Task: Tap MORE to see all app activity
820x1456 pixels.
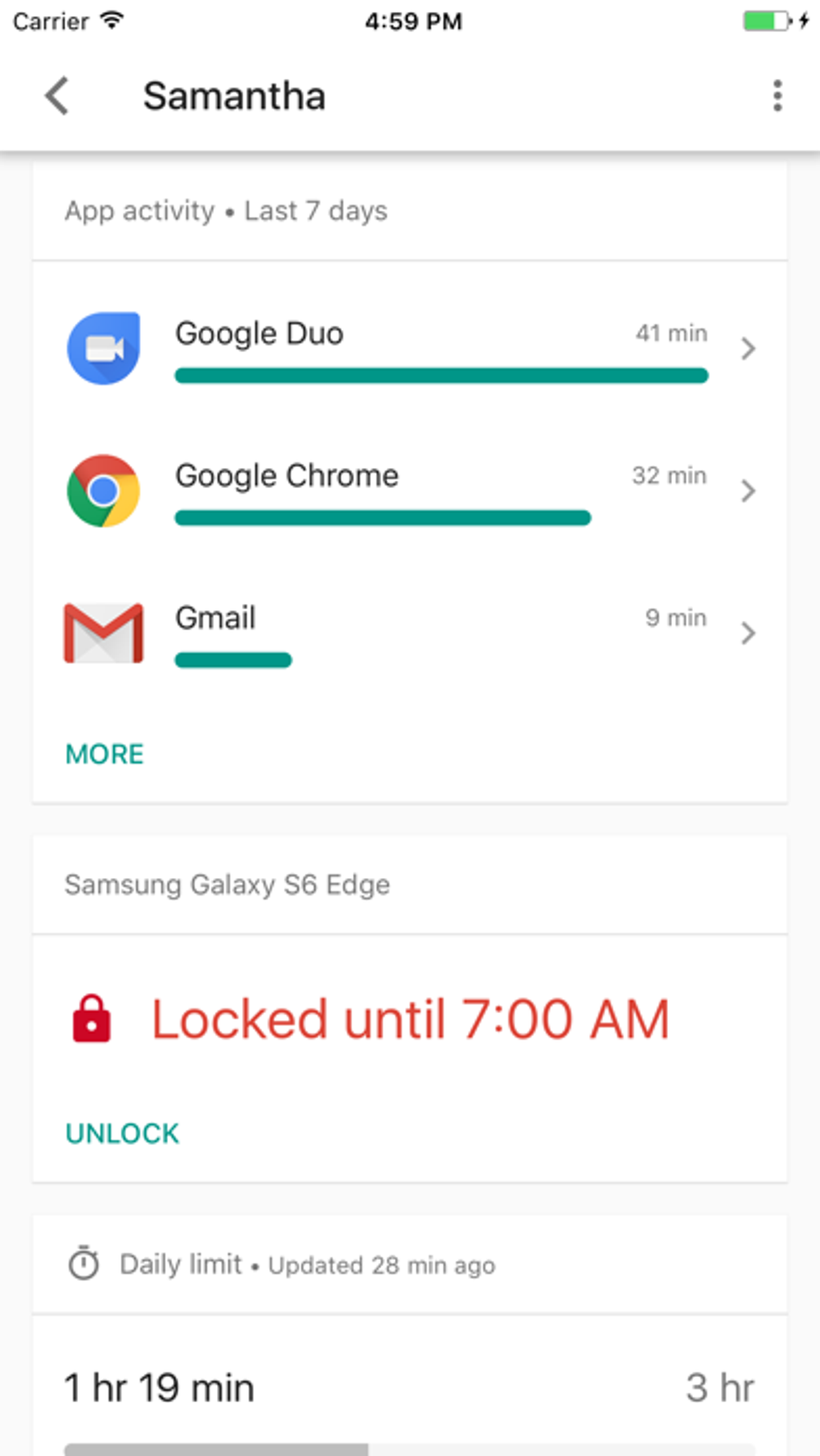Action: pos(105,754)
